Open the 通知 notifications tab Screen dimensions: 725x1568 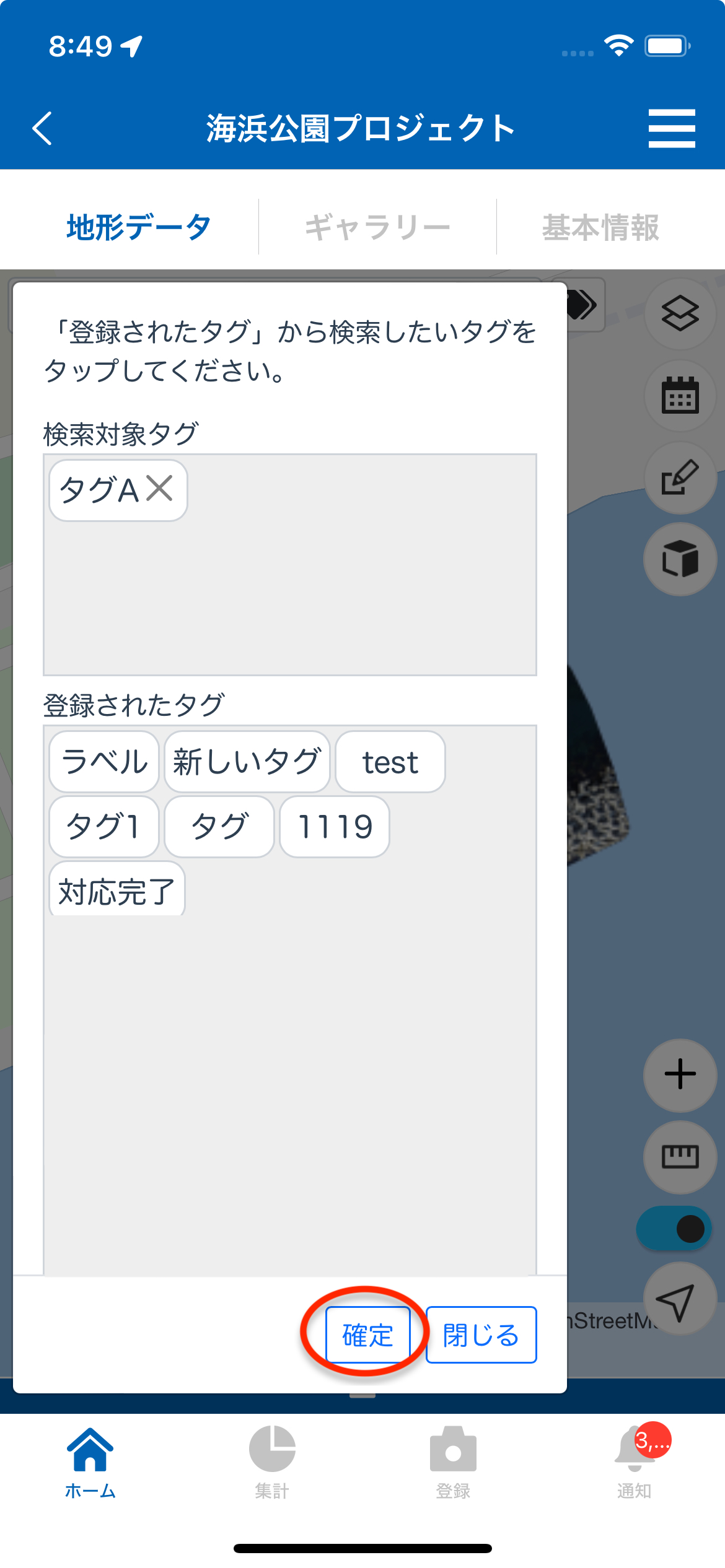pos(634,1461)
